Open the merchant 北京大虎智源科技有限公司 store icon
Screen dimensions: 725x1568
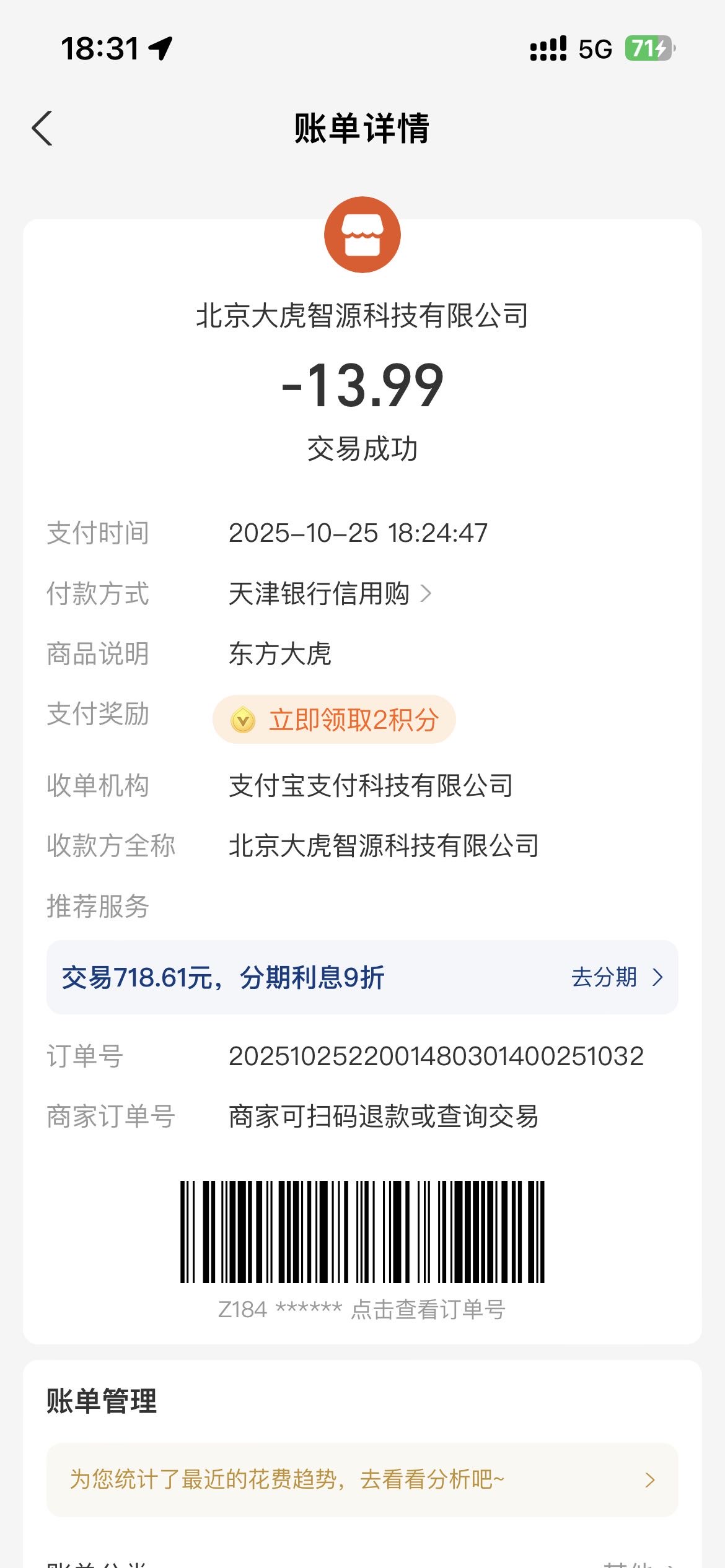pos(362,235)
